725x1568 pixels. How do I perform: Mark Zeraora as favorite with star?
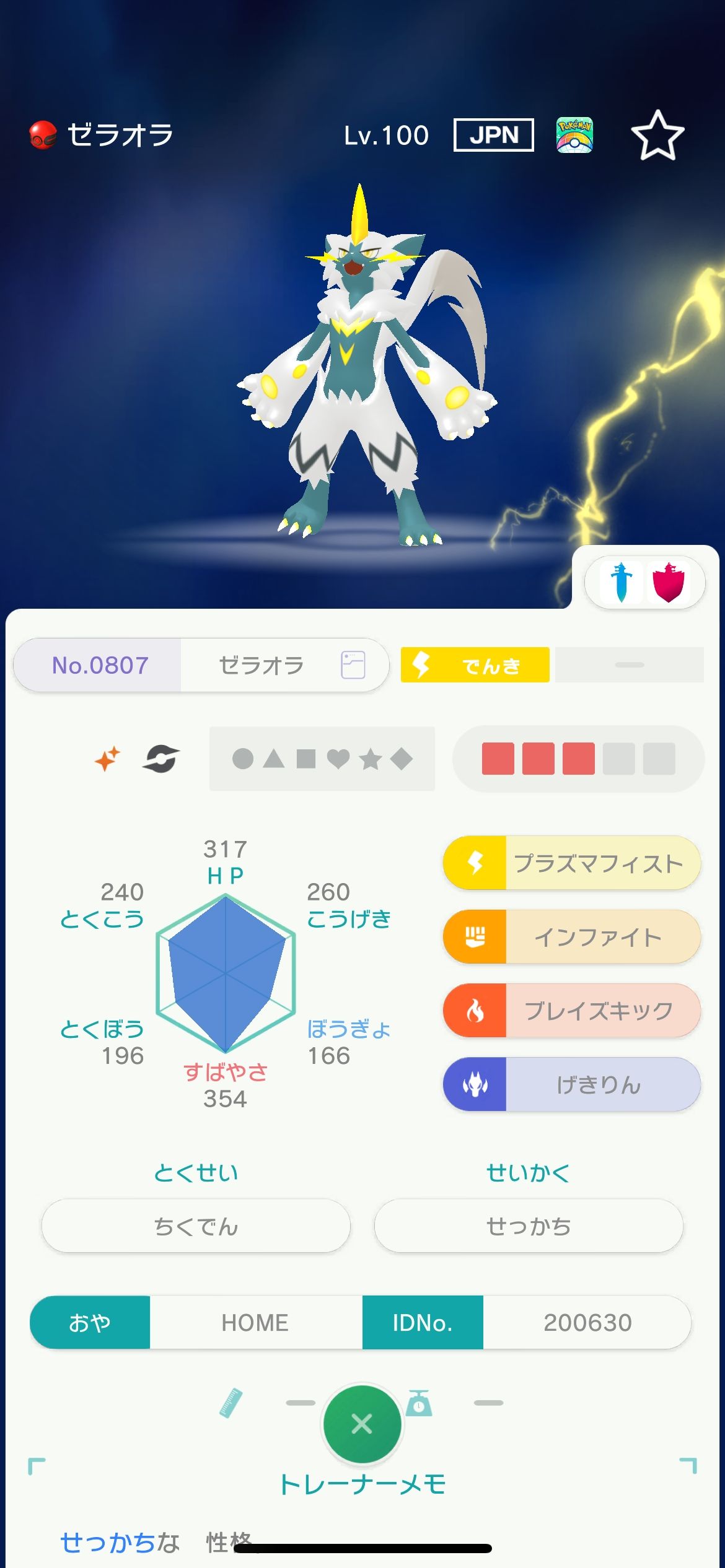[657, 136]
